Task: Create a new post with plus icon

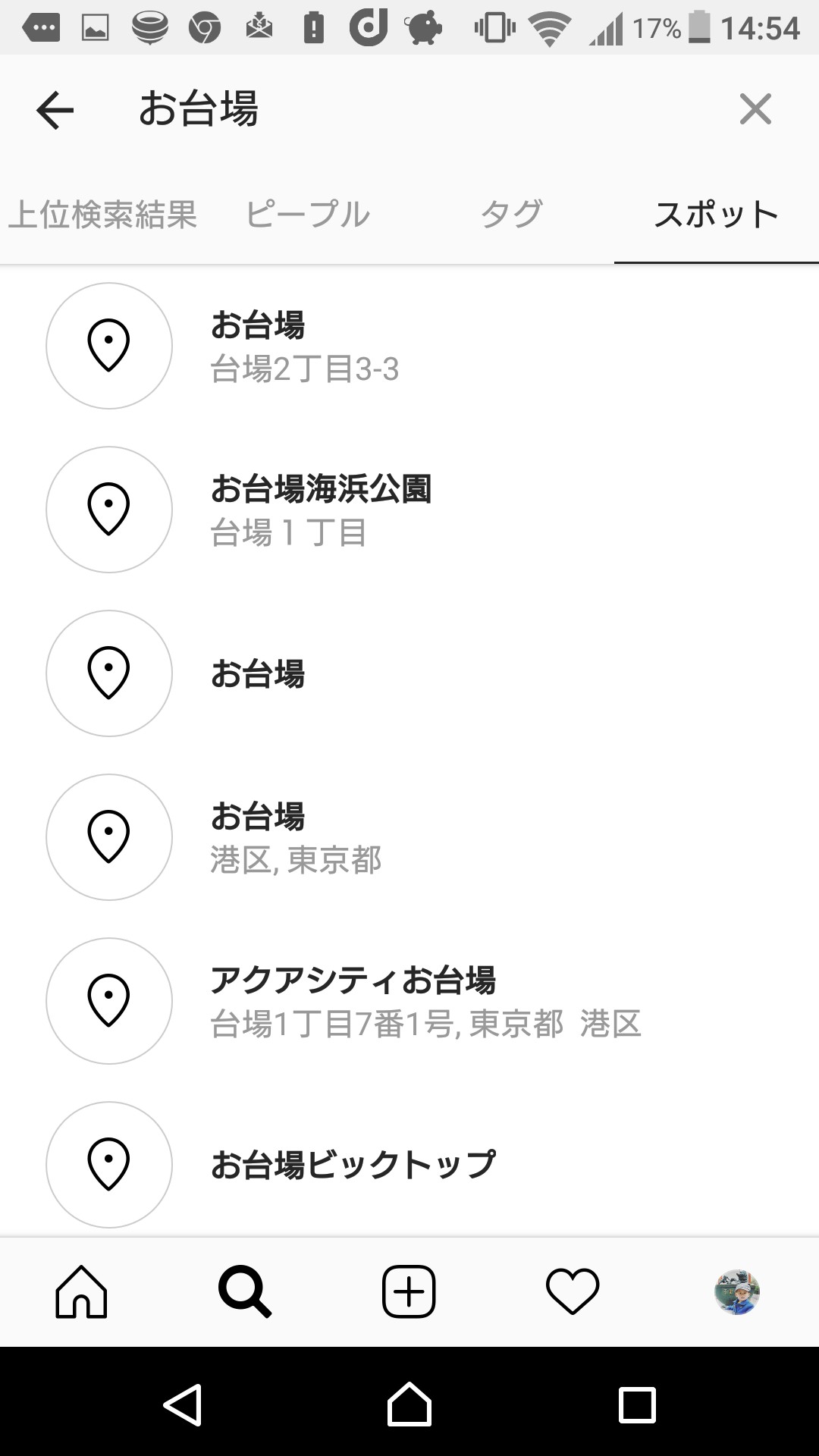Action: (x=409, y=1291)
